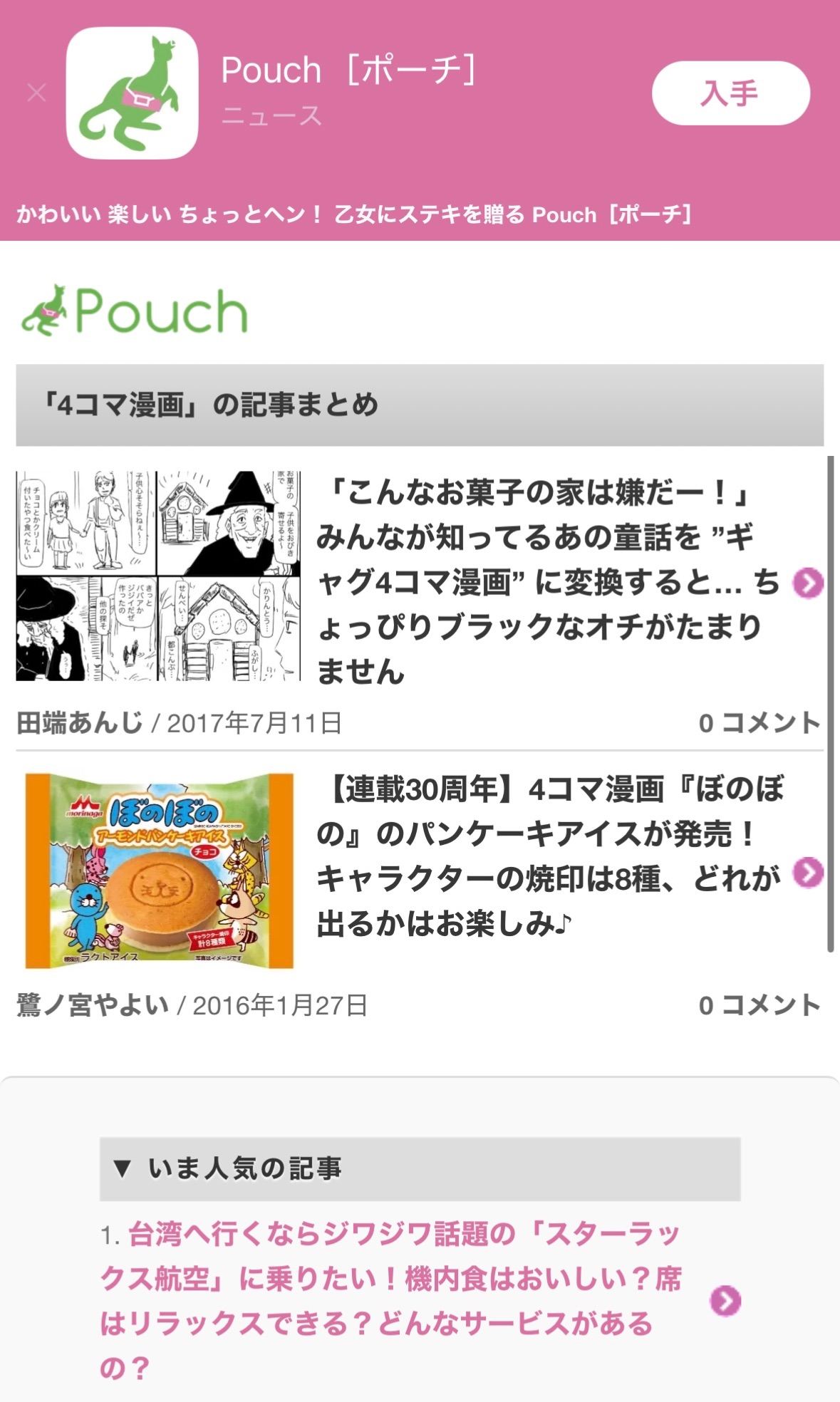Screen dimensions: 840x1402
Task: Tap the green Pouch site logo
Action: [135, 311]
